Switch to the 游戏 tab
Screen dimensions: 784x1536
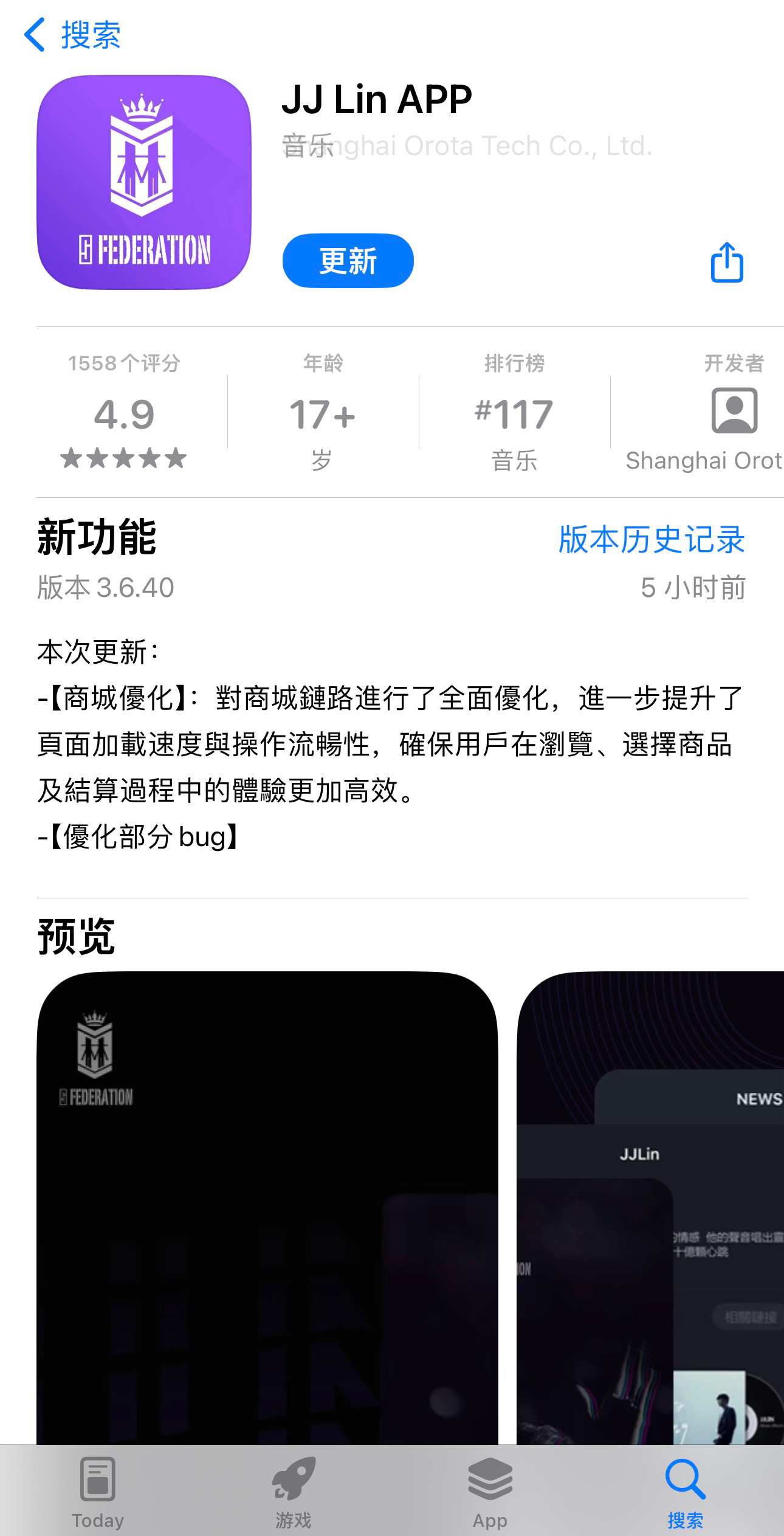pos(294,1492)
